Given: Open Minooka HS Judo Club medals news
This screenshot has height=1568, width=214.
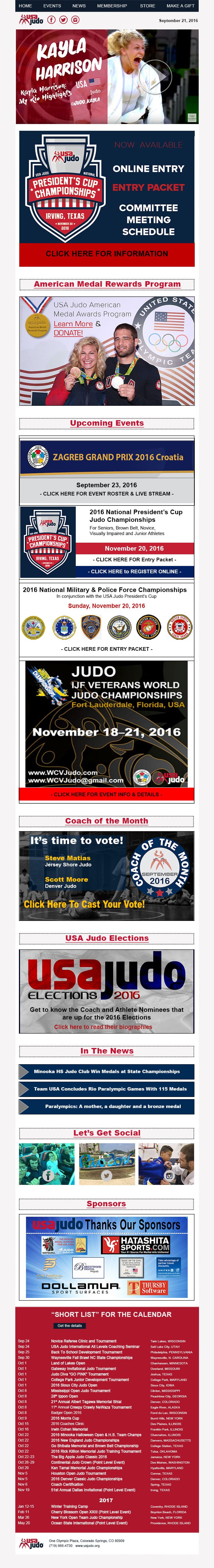Looking at the screenshot, I should pyautogui.click(x=106, y=1071).
